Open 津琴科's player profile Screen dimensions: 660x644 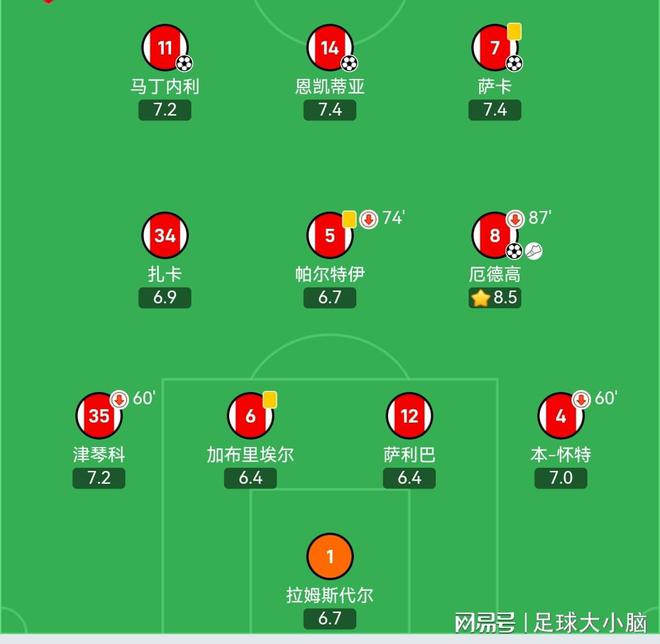[x=99, y=416]
